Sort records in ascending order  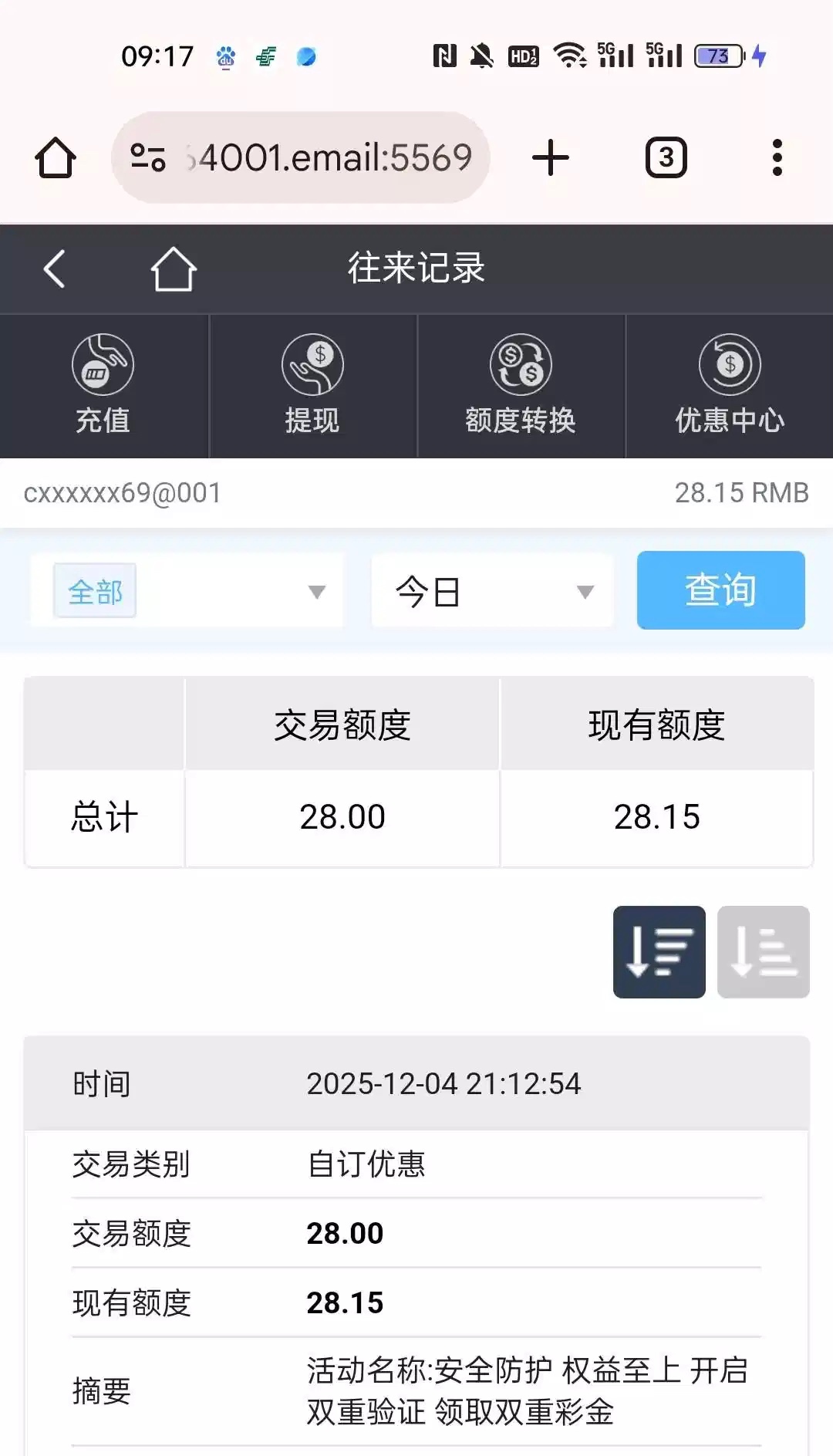point(763,951)
